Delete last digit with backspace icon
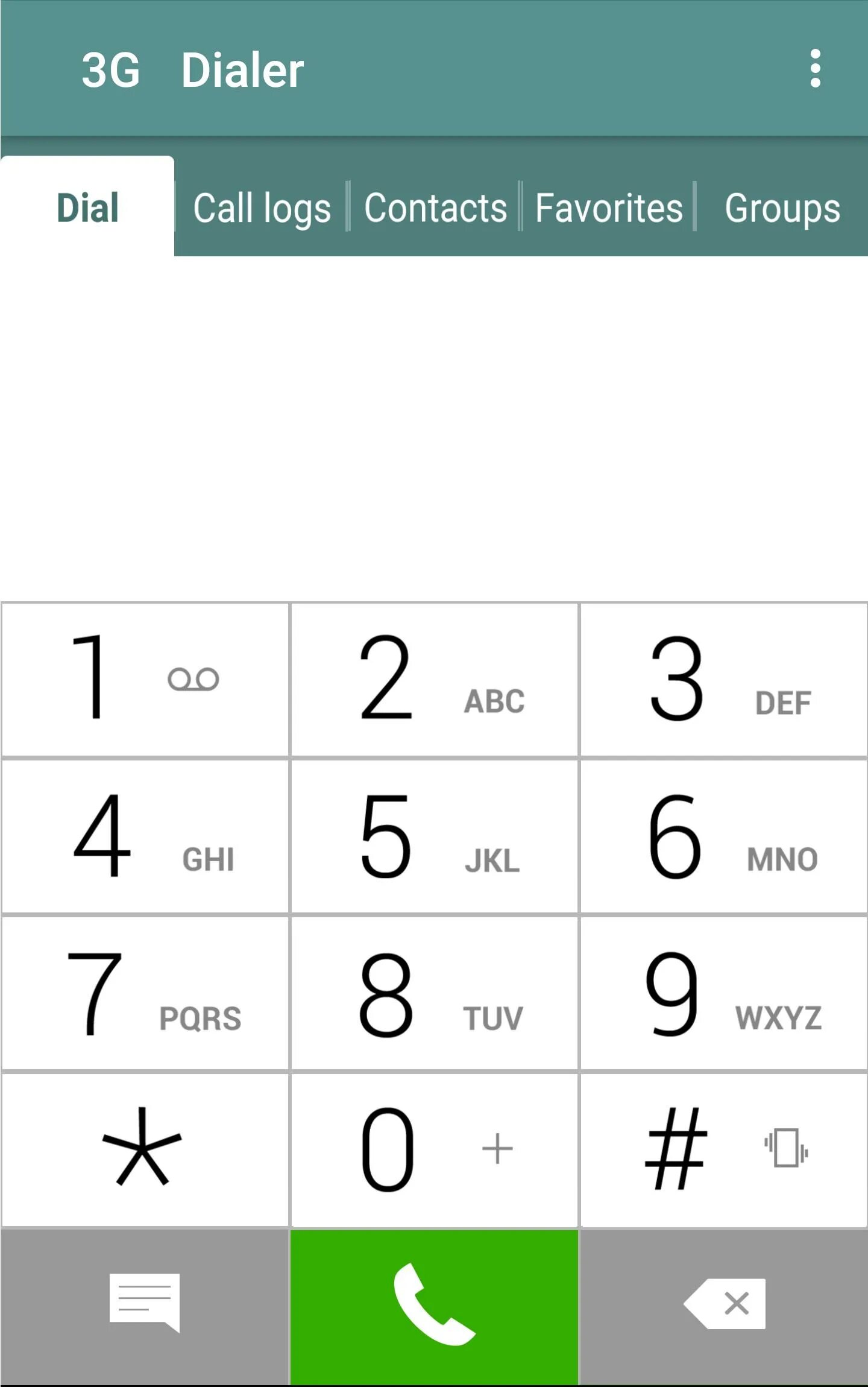 click(723, 1305)
